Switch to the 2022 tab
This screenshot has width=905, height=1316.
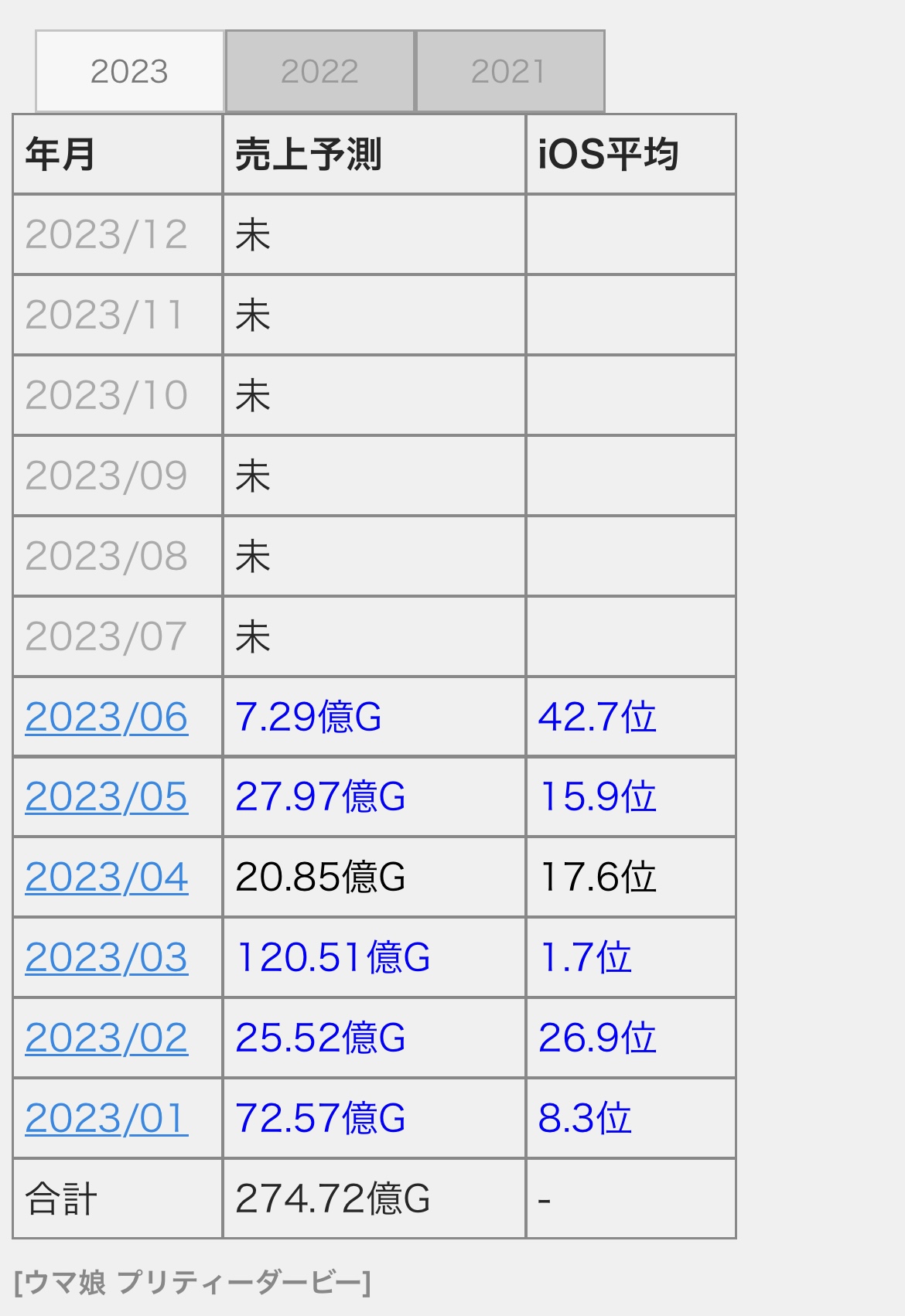pyautogui.click(x=319, y=71)
